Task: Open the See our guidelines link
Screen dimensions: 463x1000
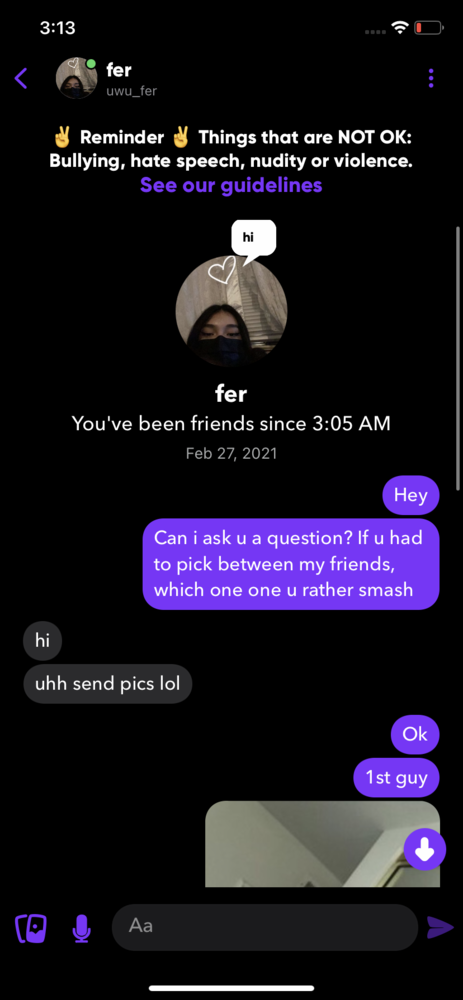Action: point(231,186)
